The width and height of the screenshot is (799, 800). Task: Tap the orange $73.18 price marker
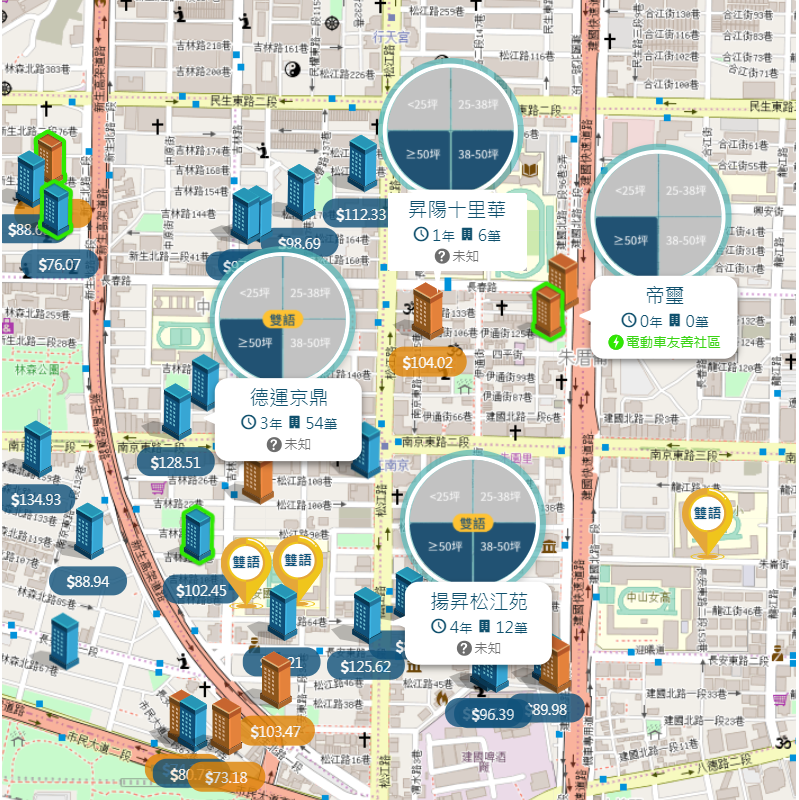(x=225, y=777)
